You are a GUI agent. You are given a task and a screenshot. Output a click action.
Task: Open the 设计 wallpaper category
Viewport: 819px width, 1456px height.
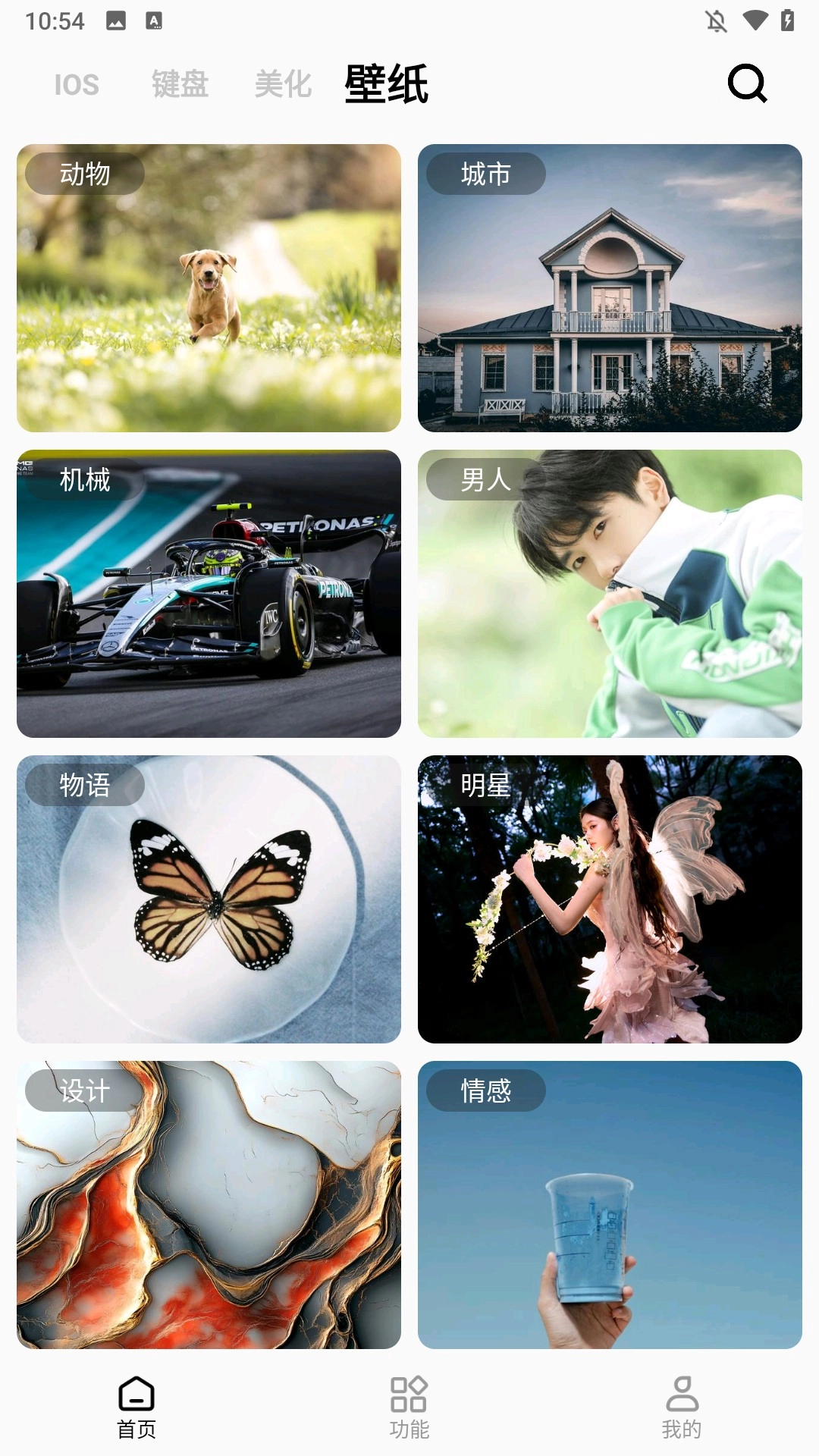(209, 1205)
